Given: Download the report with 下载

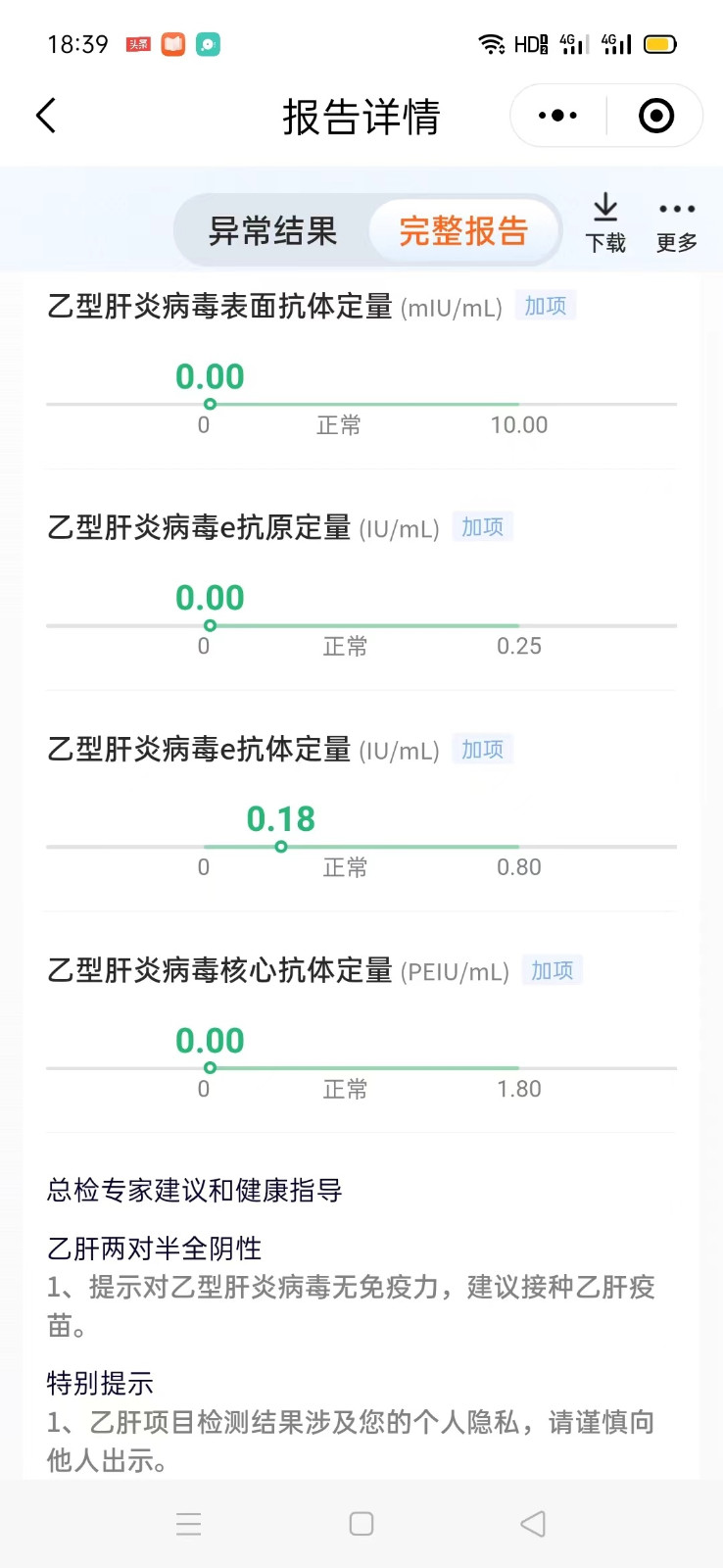Looking at the screenshot, I should [x=605, y=223].
